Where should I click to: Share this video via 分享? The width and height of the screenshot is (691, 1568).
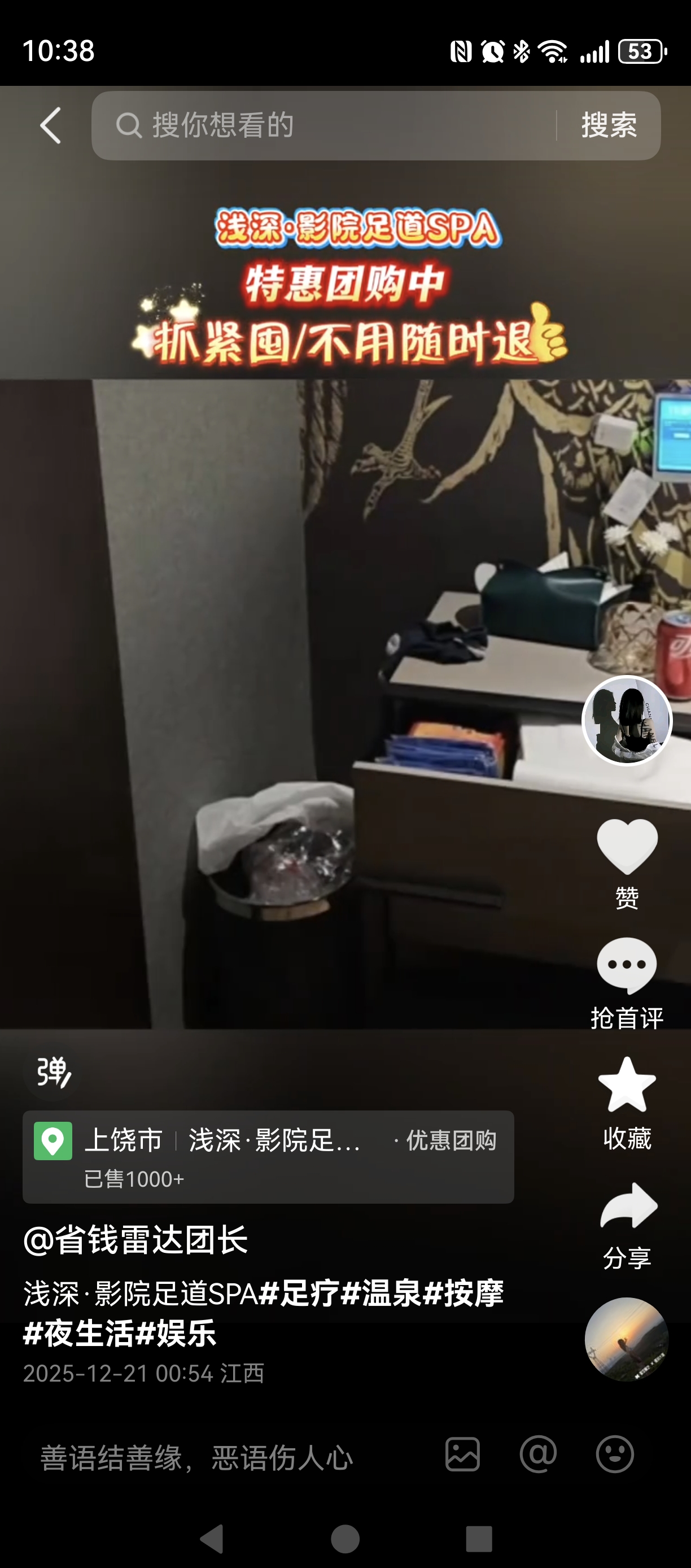(628, 1208)
